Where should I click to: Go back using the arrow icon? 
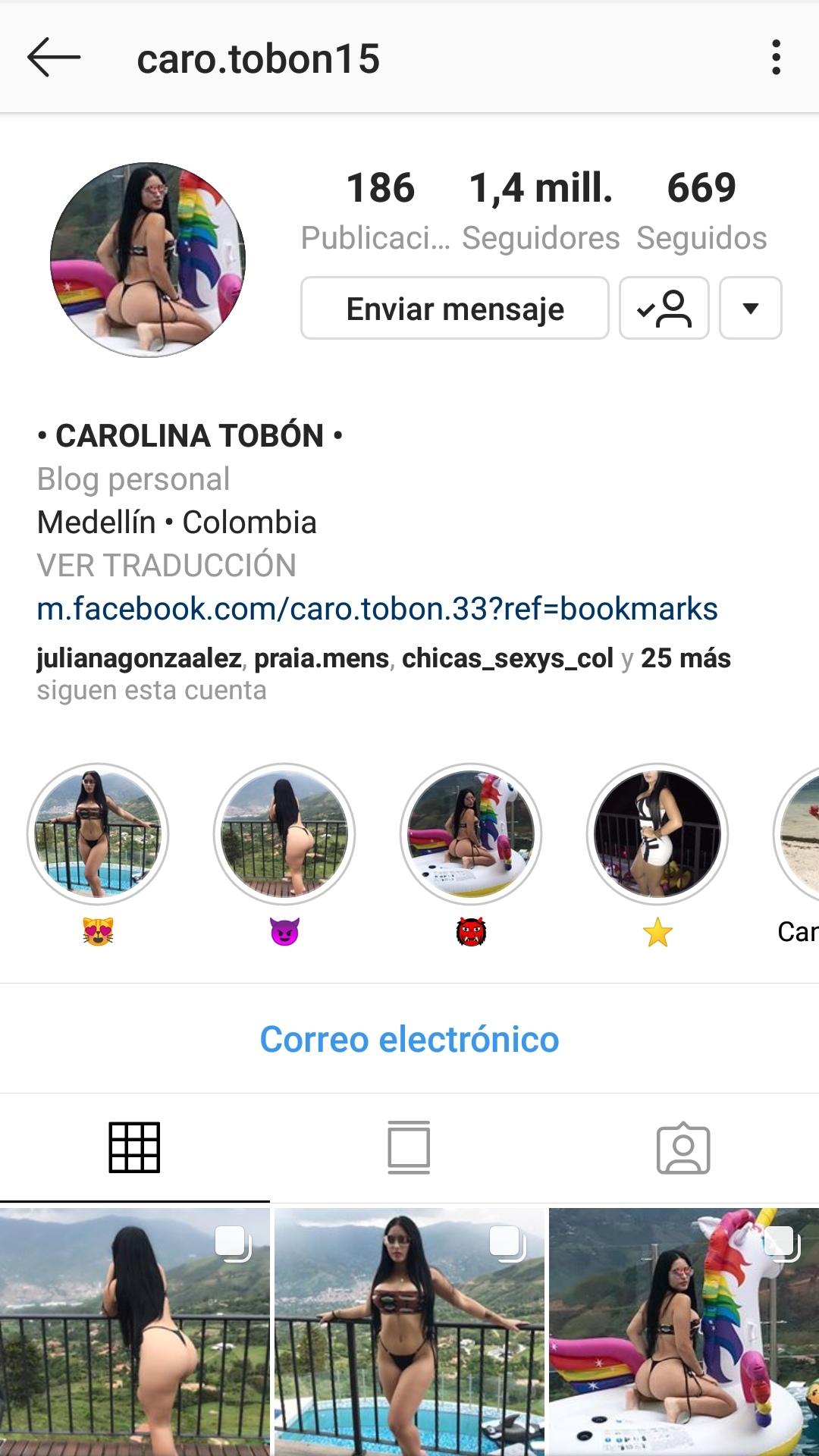click(54, 58)
